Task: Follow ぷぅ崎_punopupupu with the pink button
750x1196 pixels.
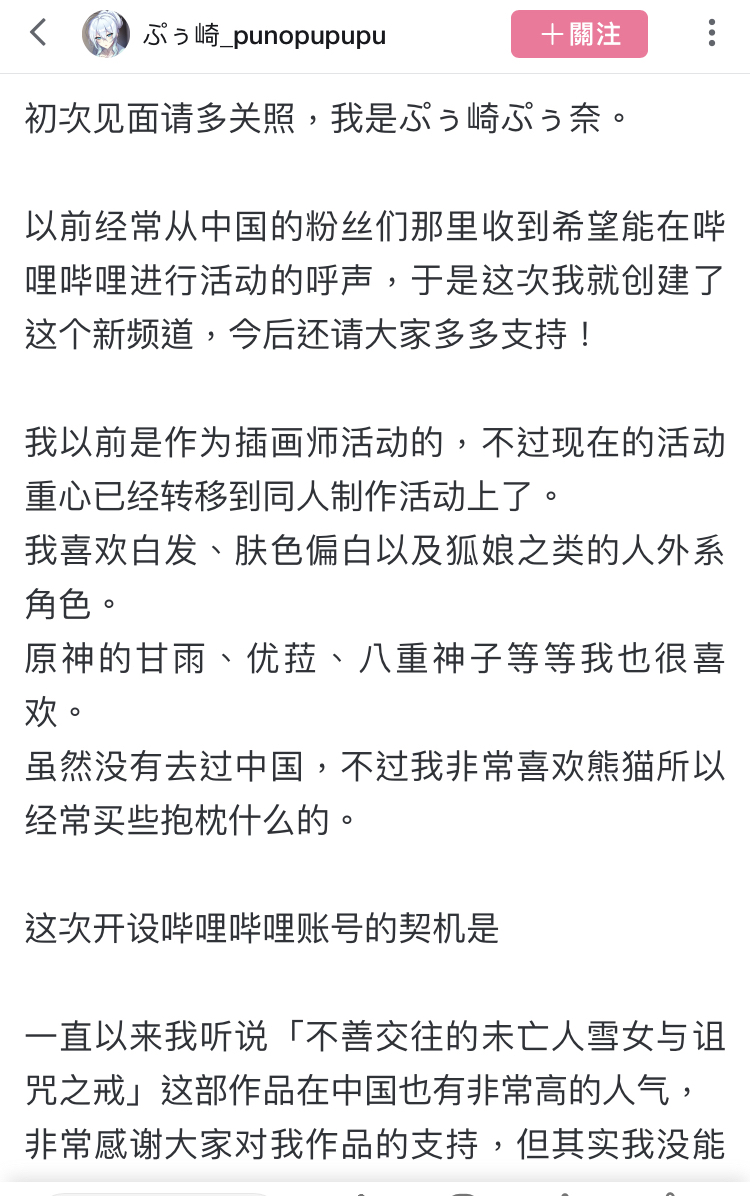Action: click(579, 34)
